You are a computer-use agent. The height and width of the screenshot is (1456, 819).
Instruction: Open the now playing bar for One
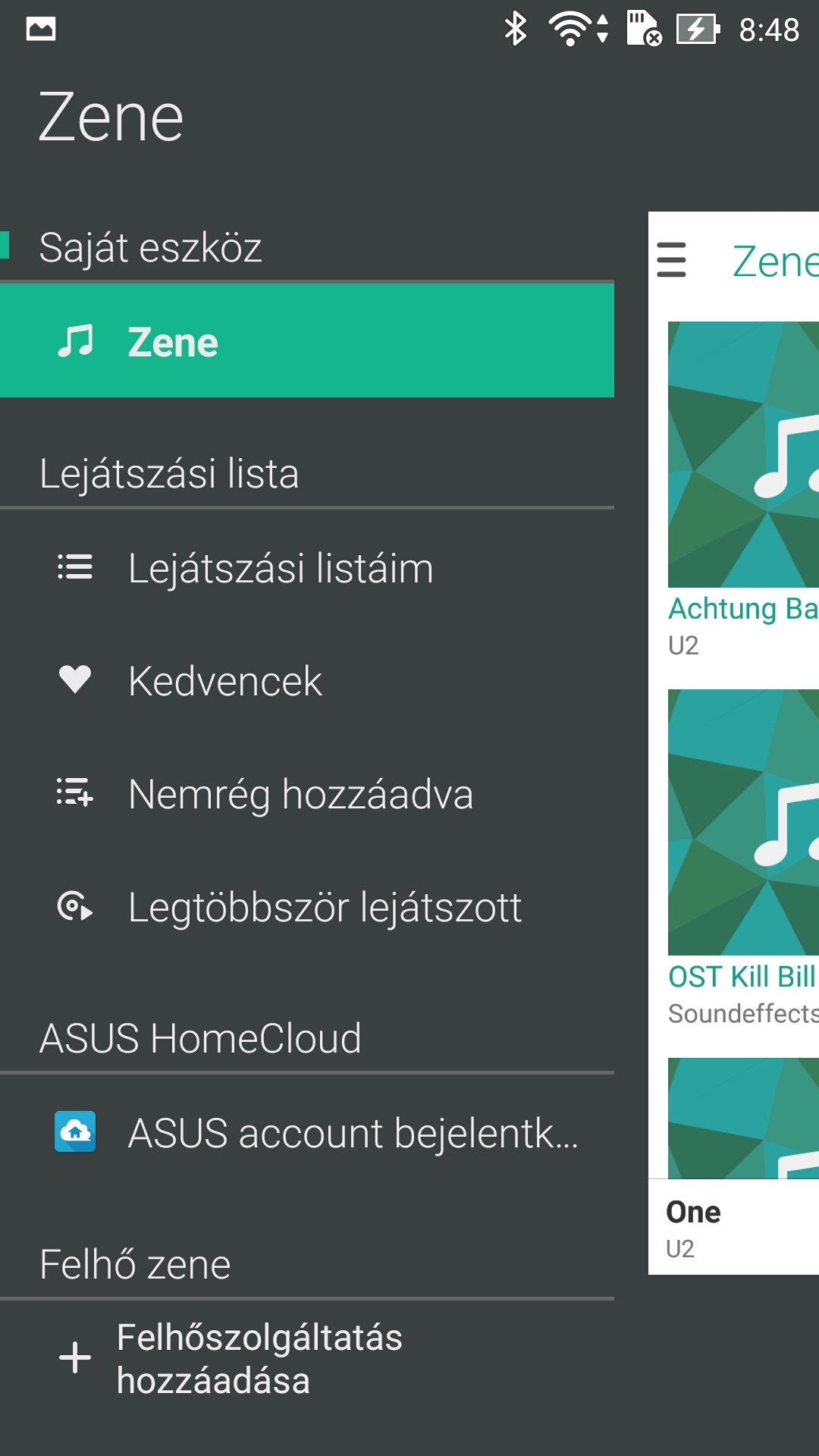coord(734,1227)
